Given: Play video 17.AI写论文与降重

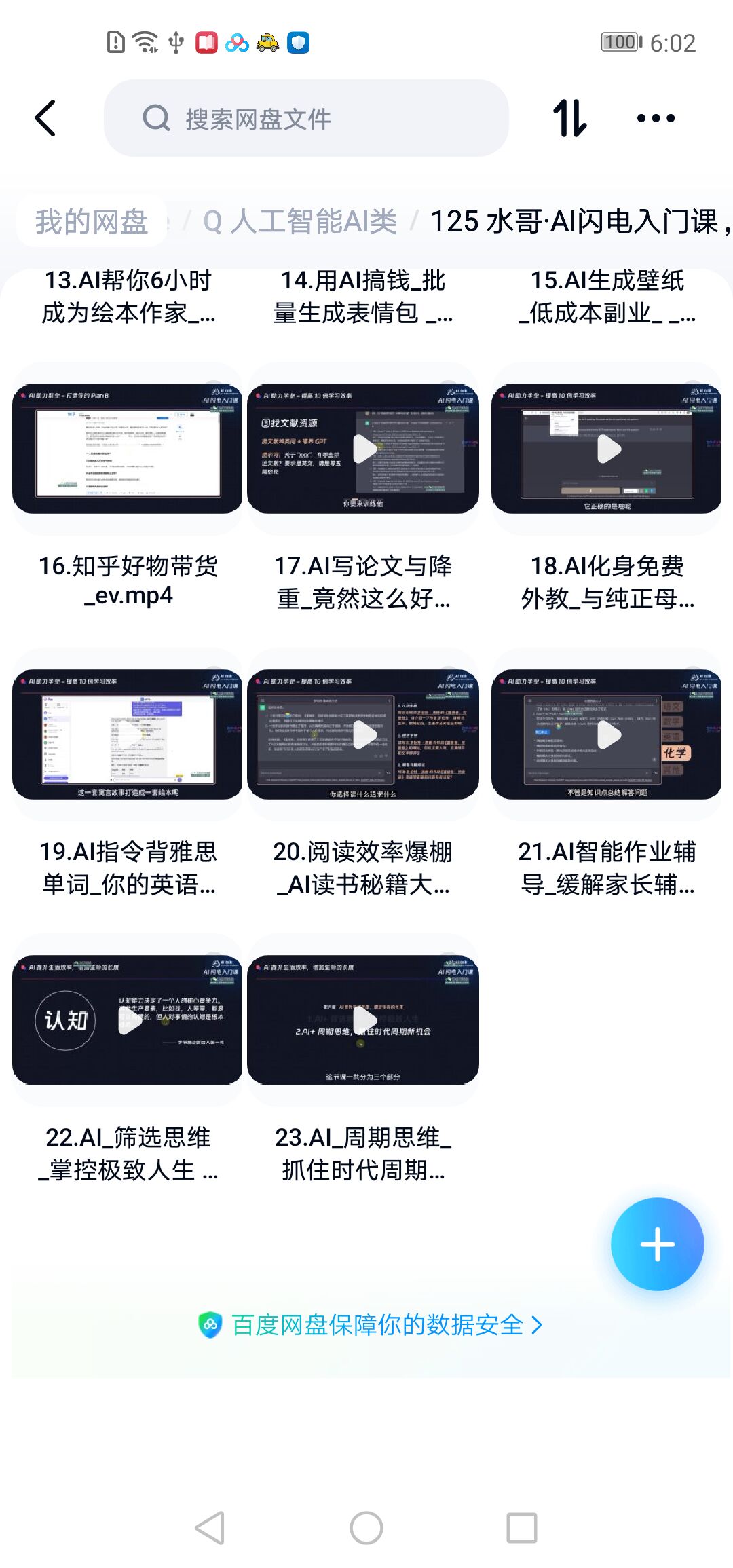Looking at the screenshot, I should click(363, 449).
